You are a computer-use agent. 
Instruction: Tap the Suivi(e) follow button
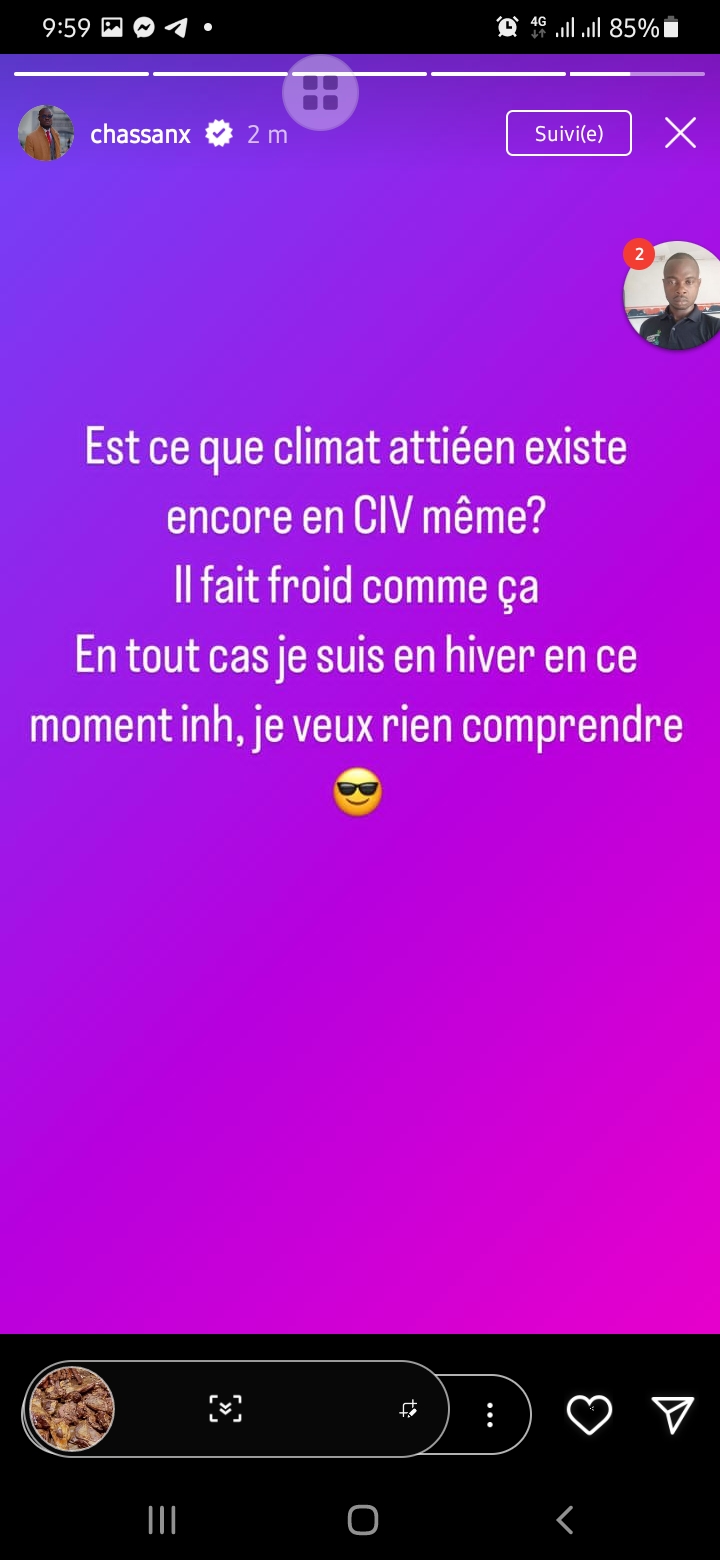tap(568, 133)
